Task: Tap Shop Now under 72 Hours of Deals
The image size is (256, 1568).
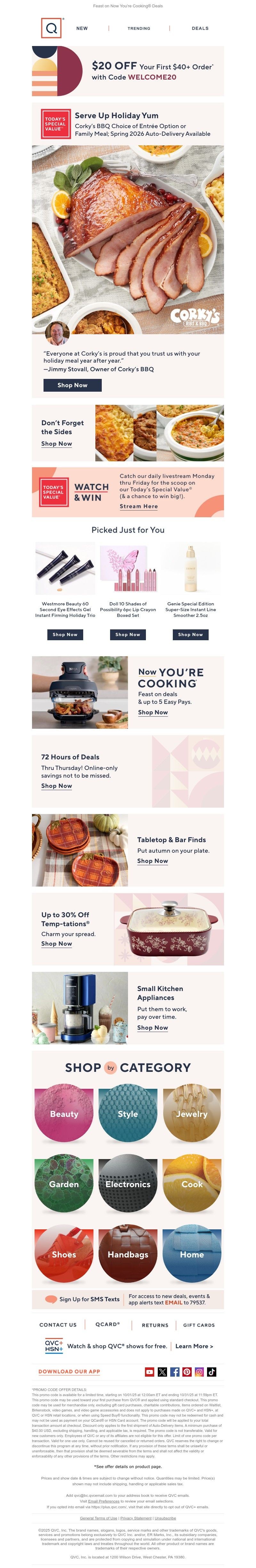Action: 56,786
